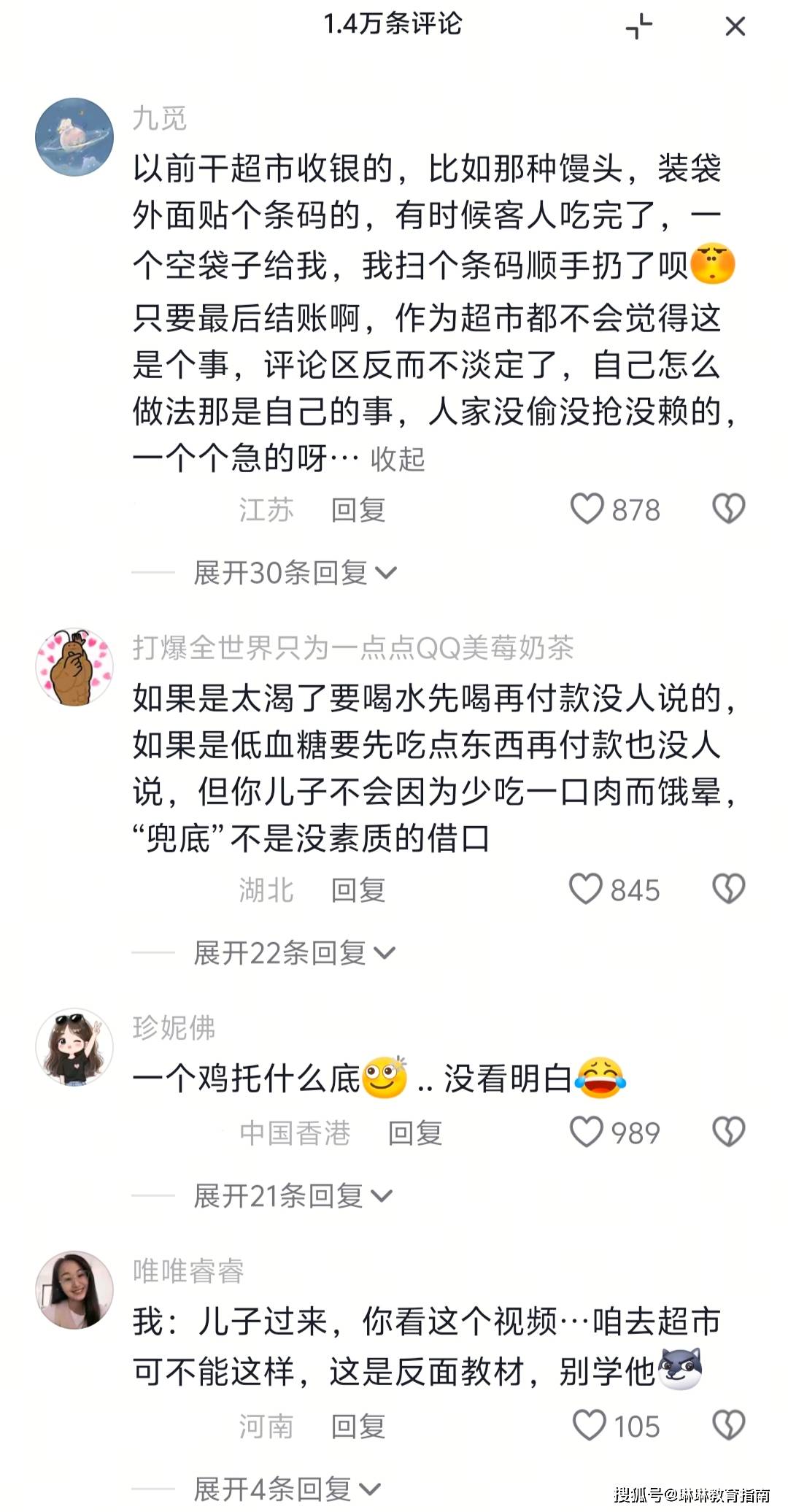Close the comments panel

(735, 27)
